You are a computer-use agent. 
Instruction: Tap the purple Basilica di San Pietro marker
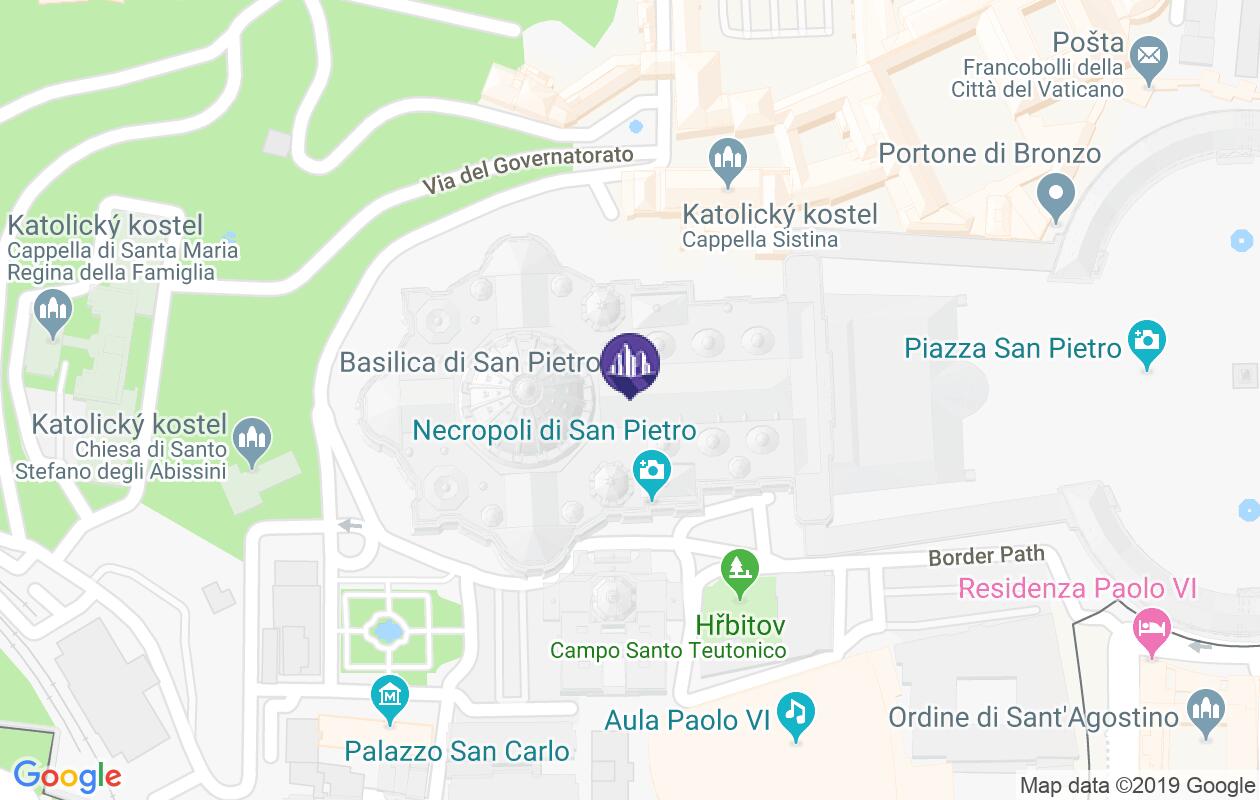click(x=630, y=362)
